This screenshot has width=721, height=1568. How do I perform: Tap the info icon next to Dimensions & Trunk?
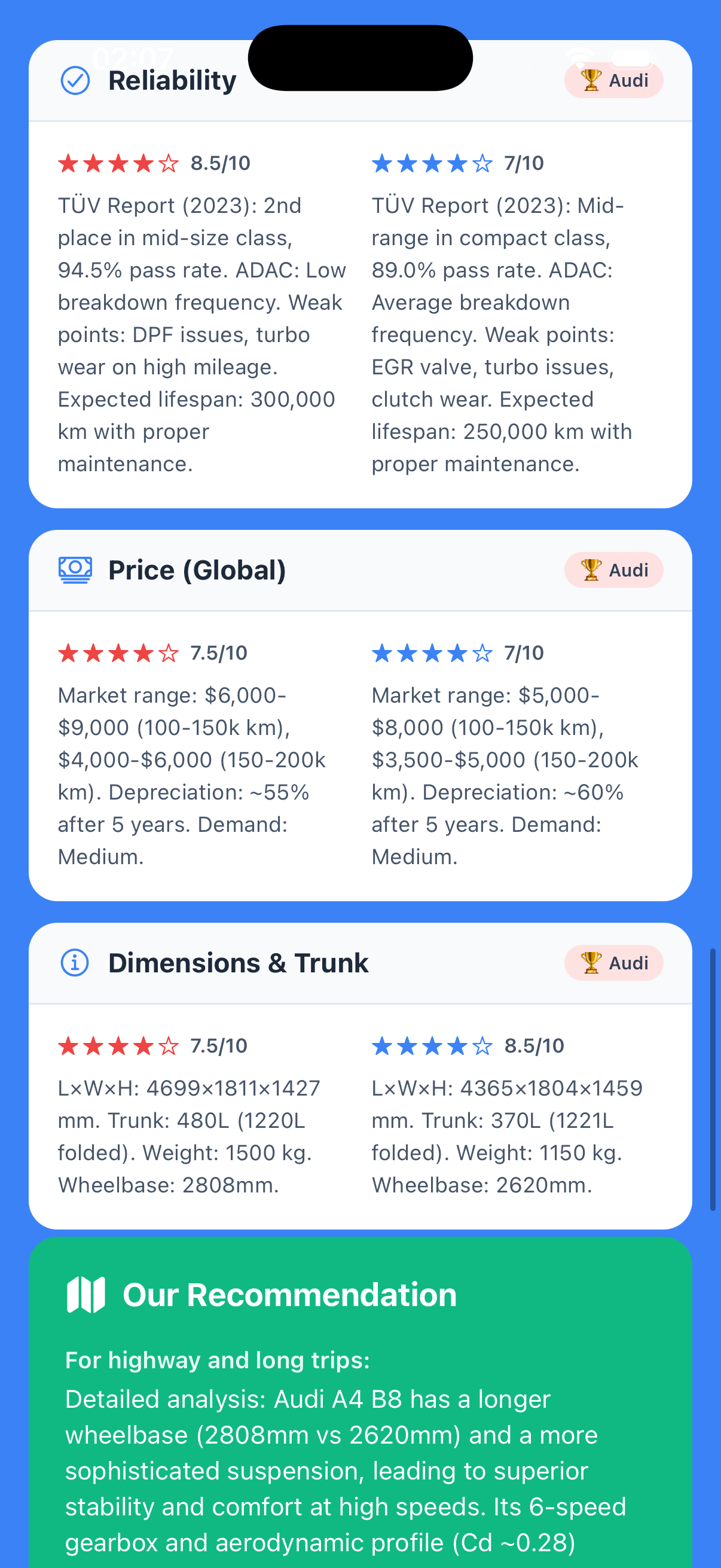click(74, 962)
